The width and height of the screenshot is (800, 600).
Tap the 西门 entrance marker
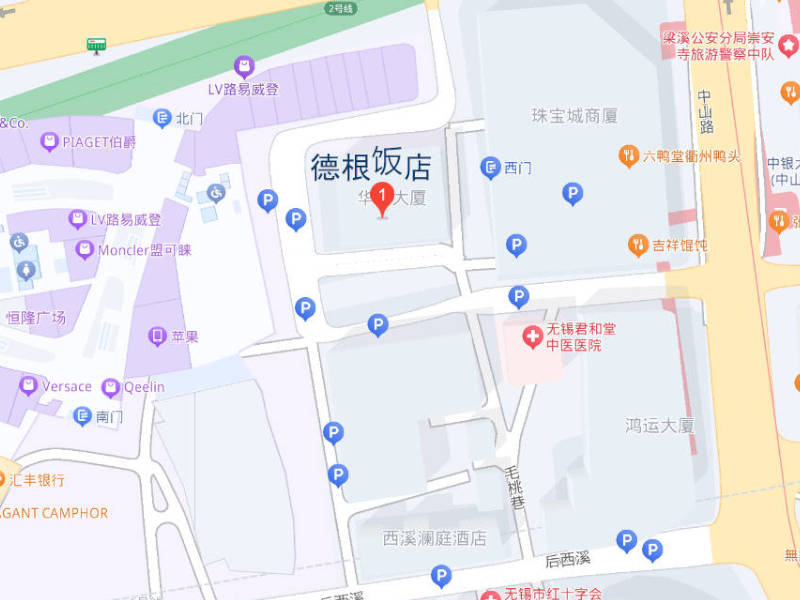(x=491, y=168)
